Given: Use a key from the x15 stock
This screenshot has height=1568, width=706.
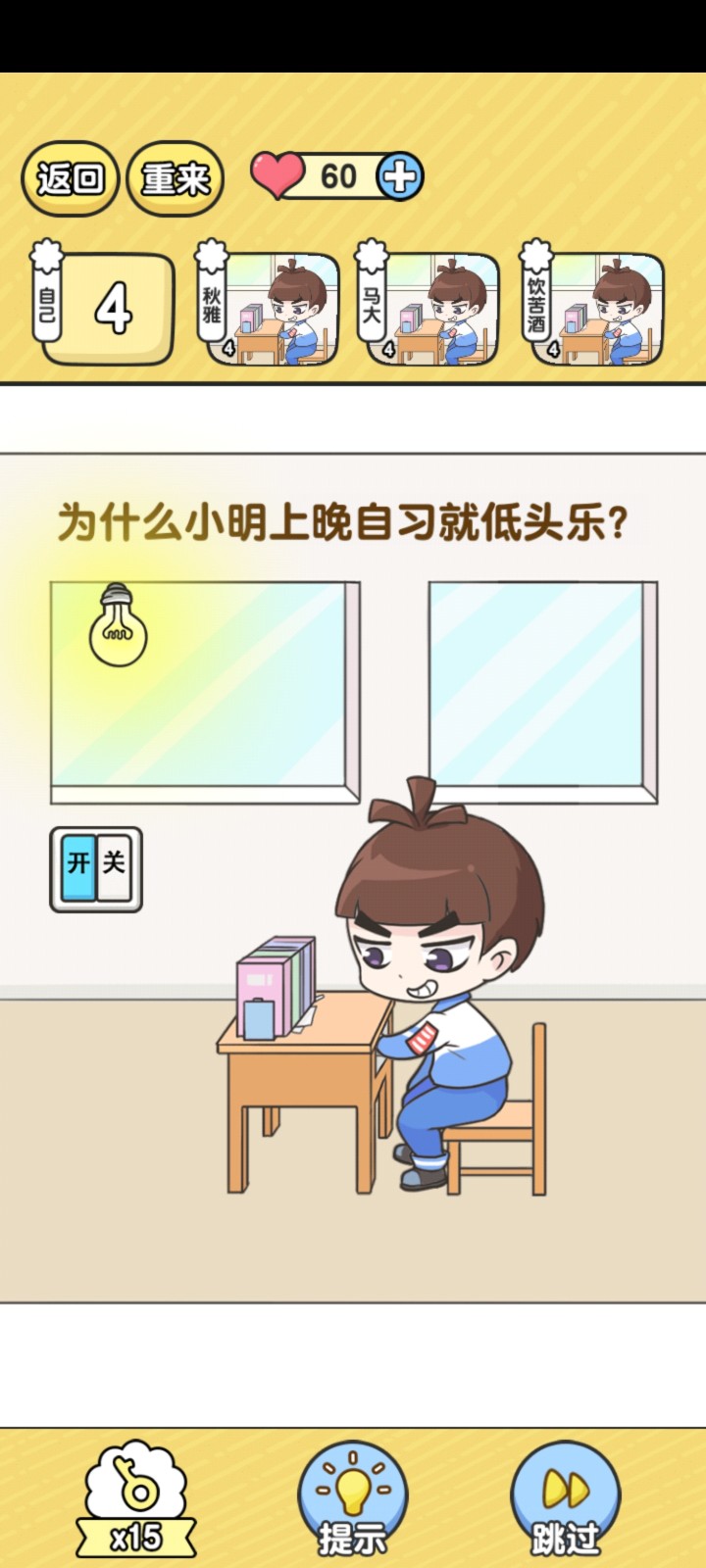Looking at the screenshot, I should 136,1497.
